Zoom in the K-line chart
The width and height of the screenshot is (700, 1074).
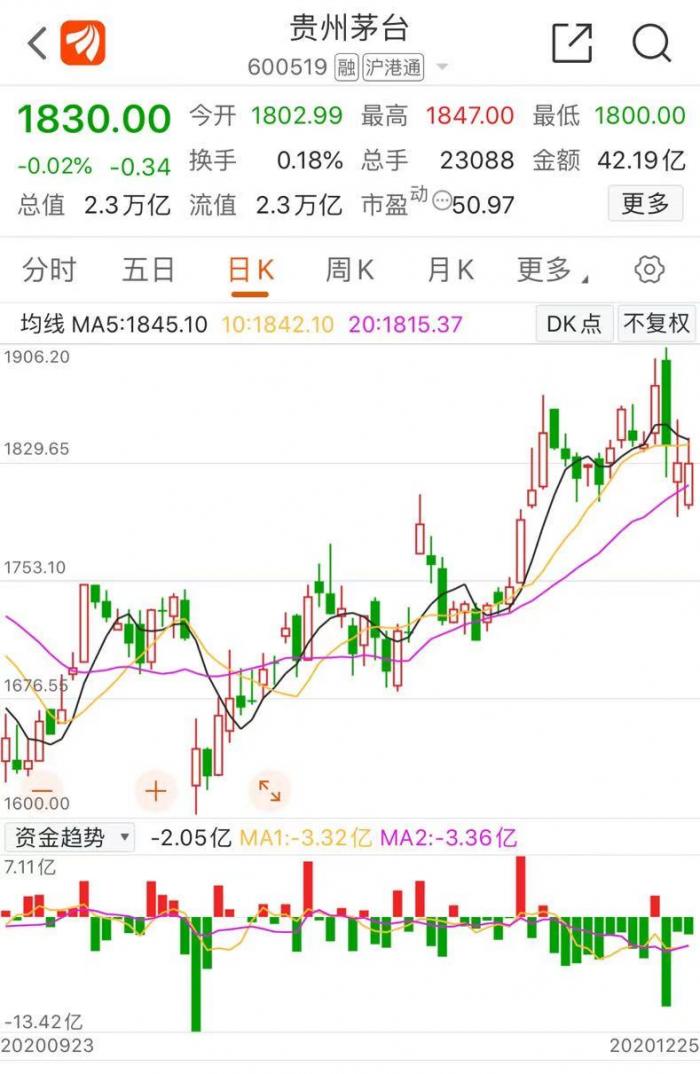[156, 791]
